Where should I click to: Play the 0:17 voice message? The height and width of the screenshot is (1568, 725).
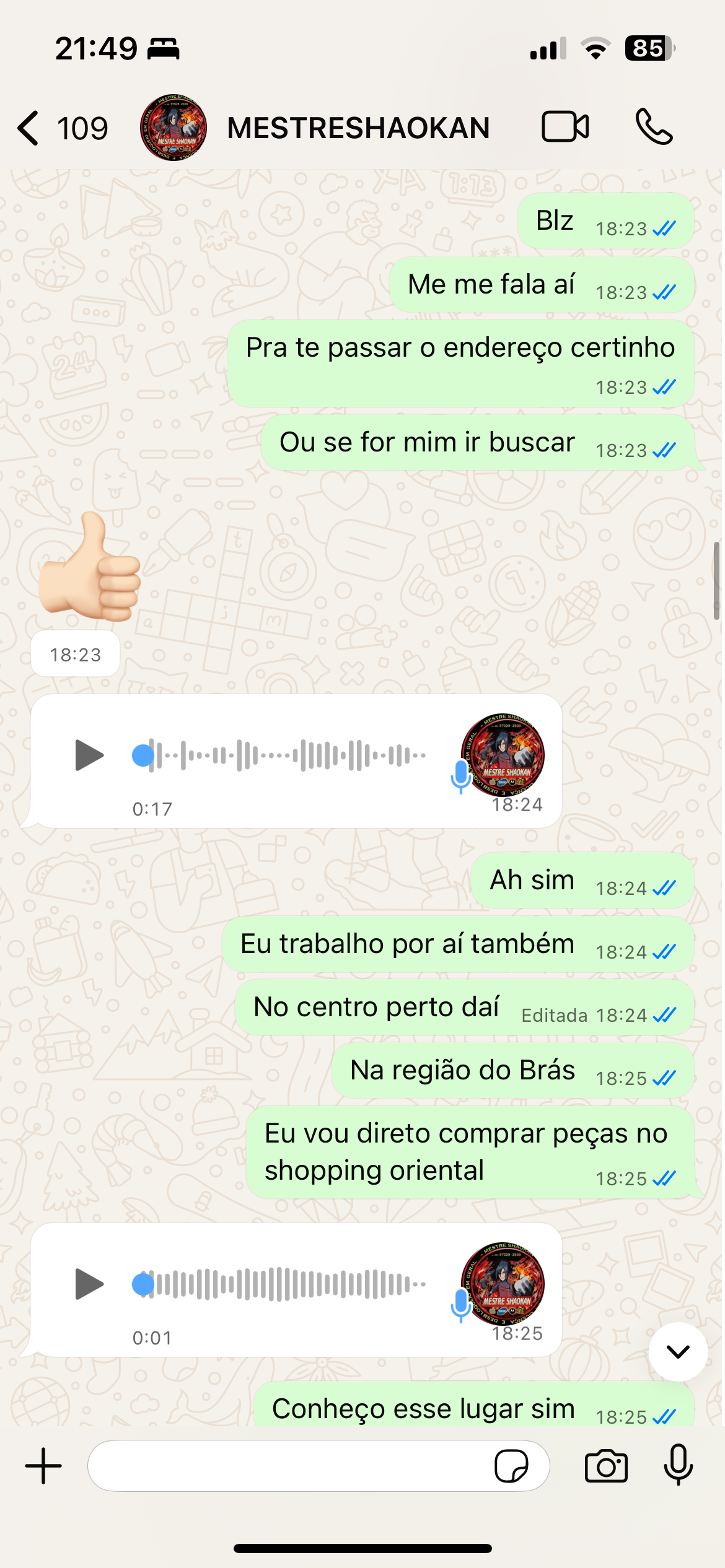[x=89, y=755]
